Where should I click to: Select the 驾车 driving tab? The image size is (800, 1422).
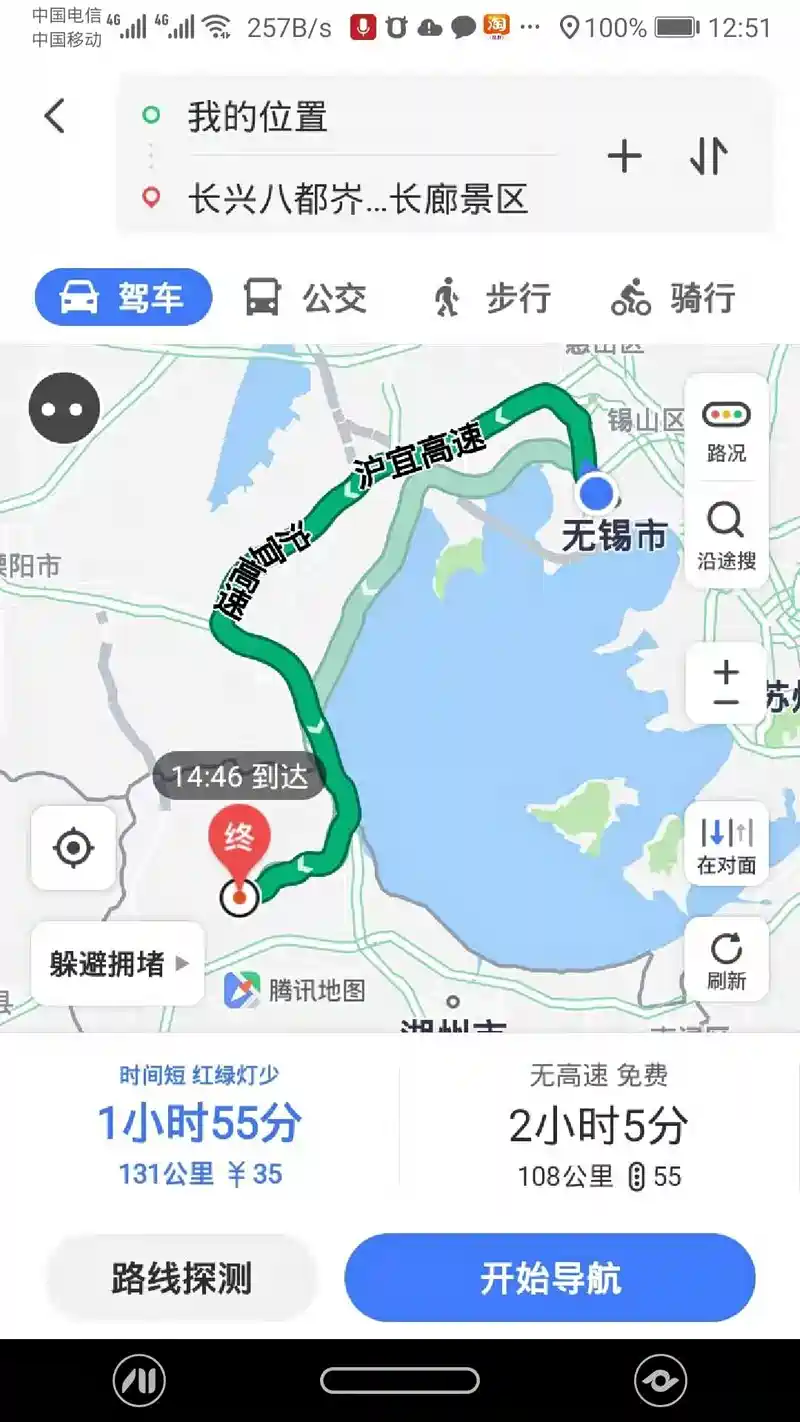point(124,297)
